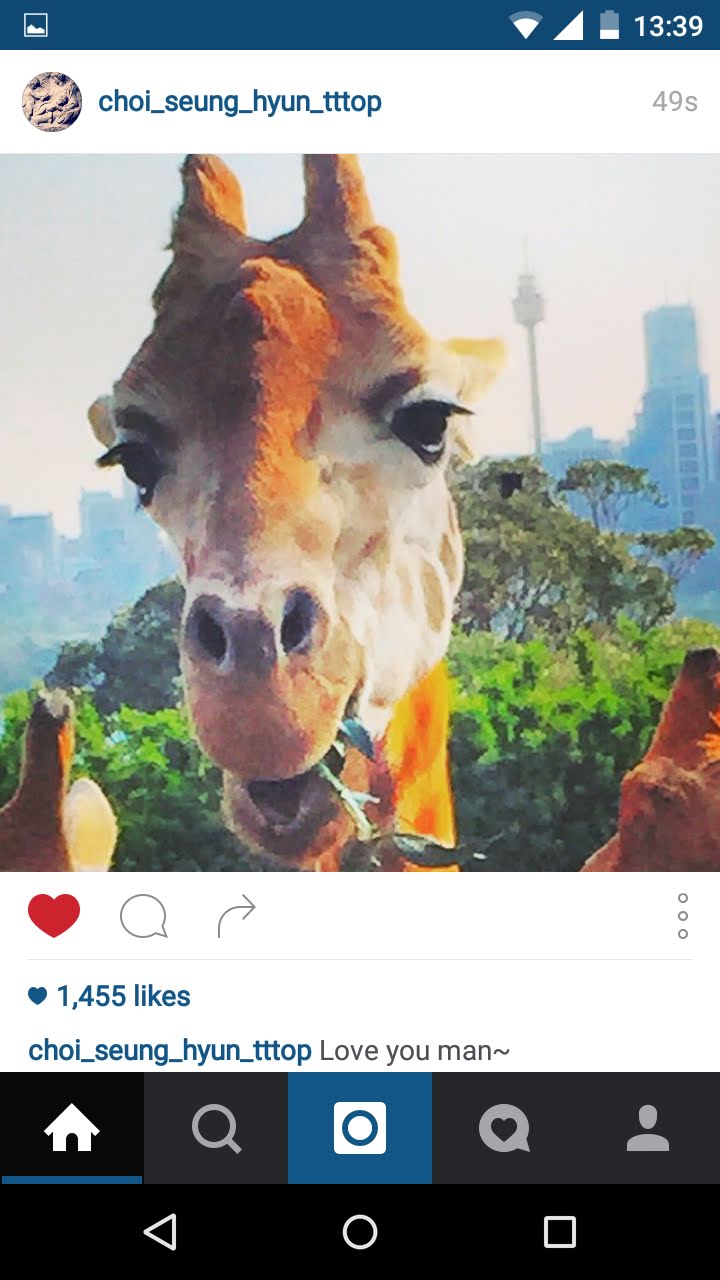Share this post with the arrow icon

(236, 916)
